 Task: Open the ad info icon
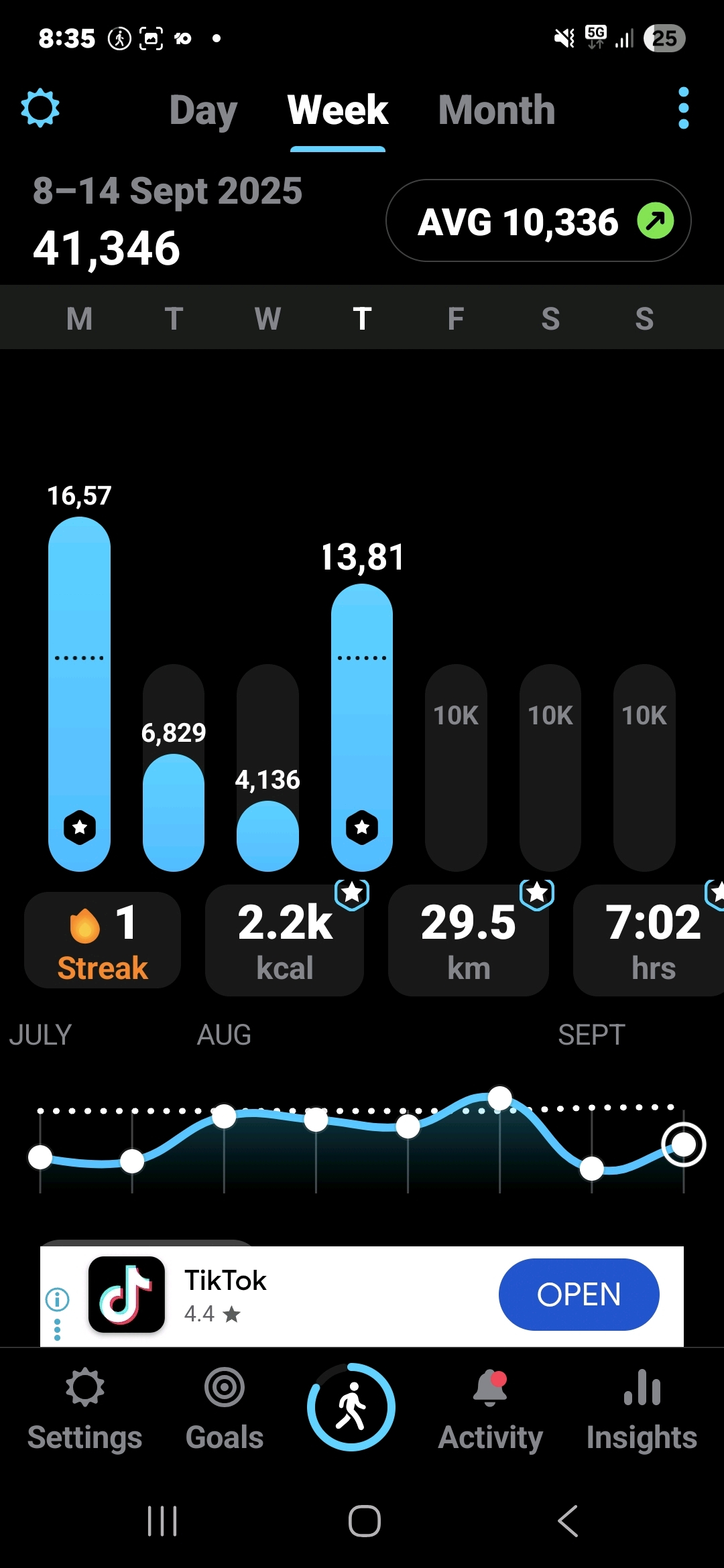click(x=57, y=1299)
